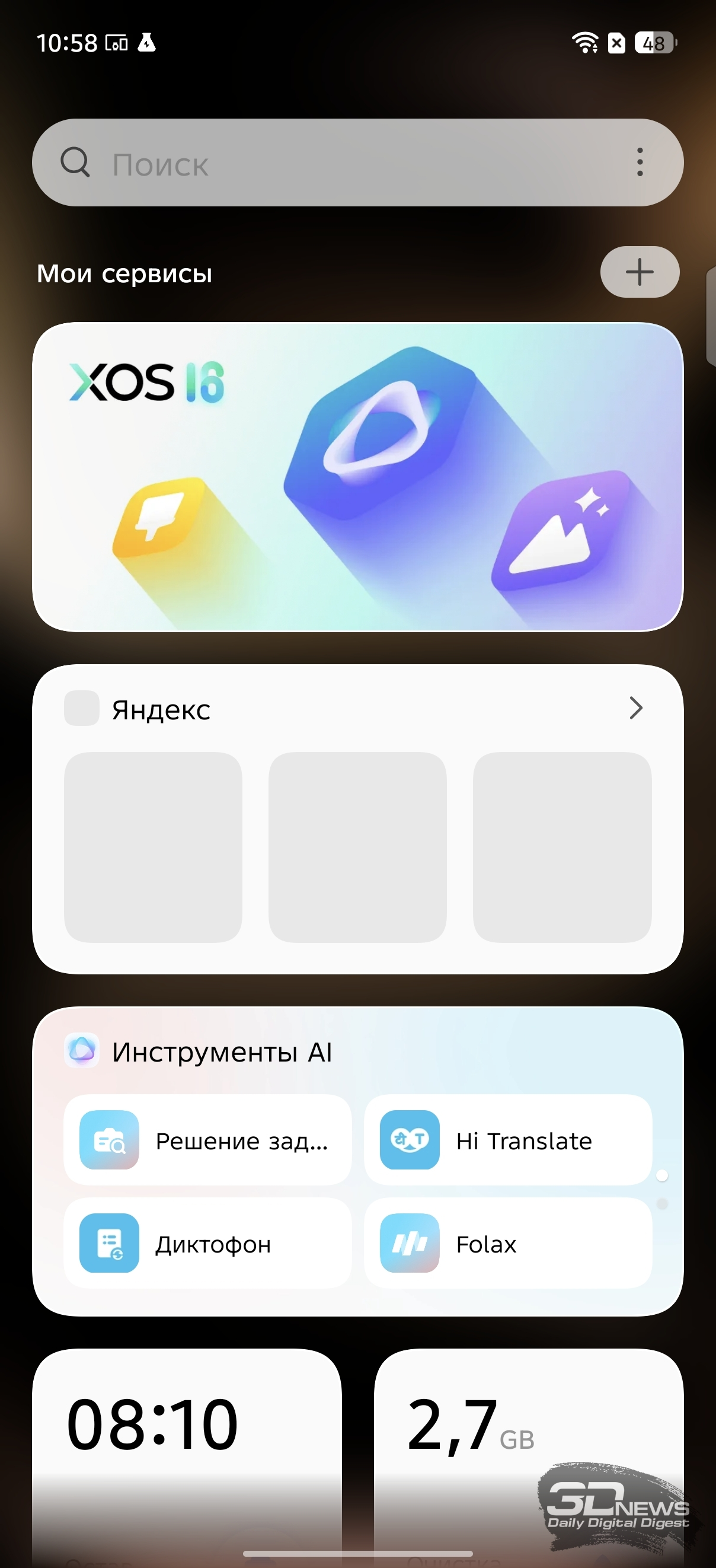Launch Hi Translate
Viewport: 716px width, 1568px height.
pos(508,1140)
